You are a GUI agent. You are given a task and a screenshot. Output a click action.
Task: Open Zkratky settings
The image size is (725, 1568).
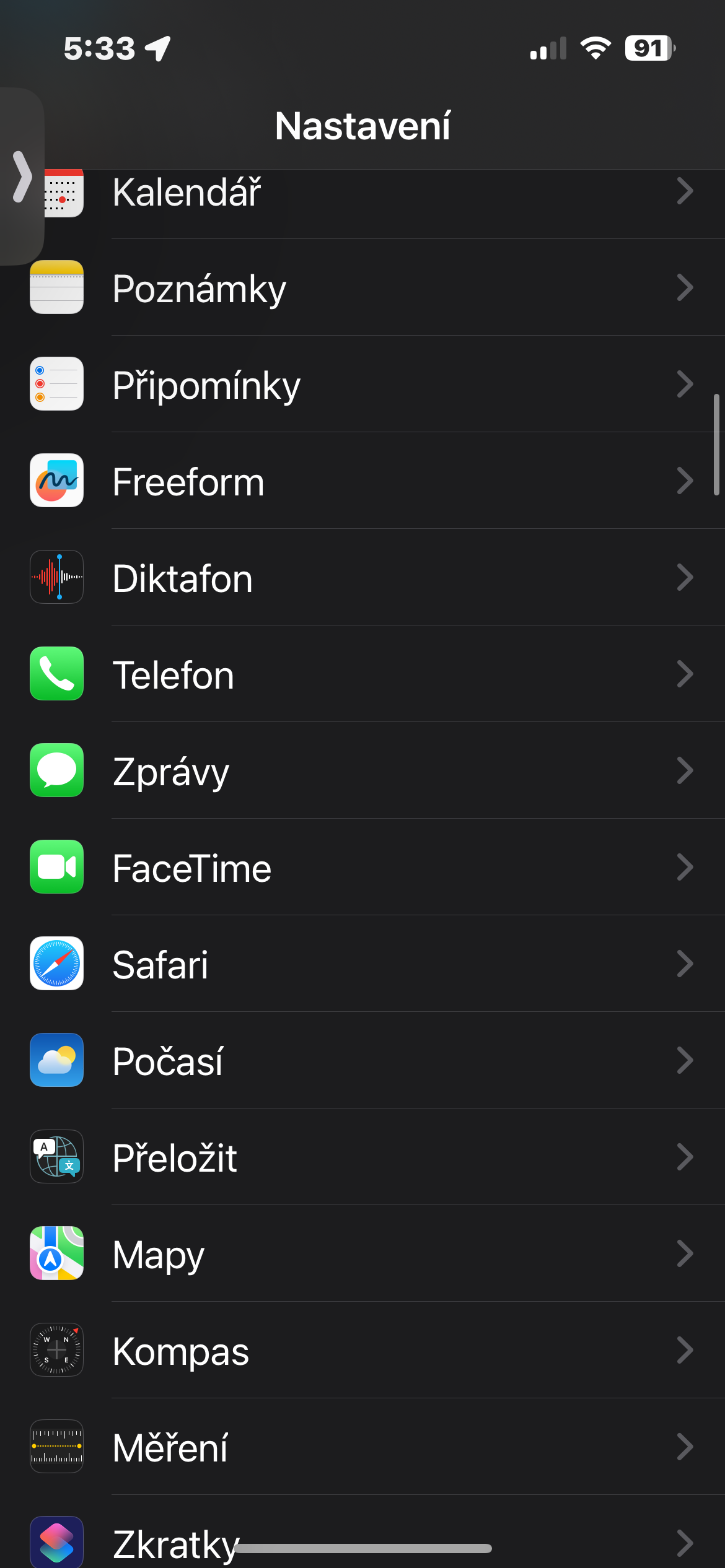(362, 1531)
